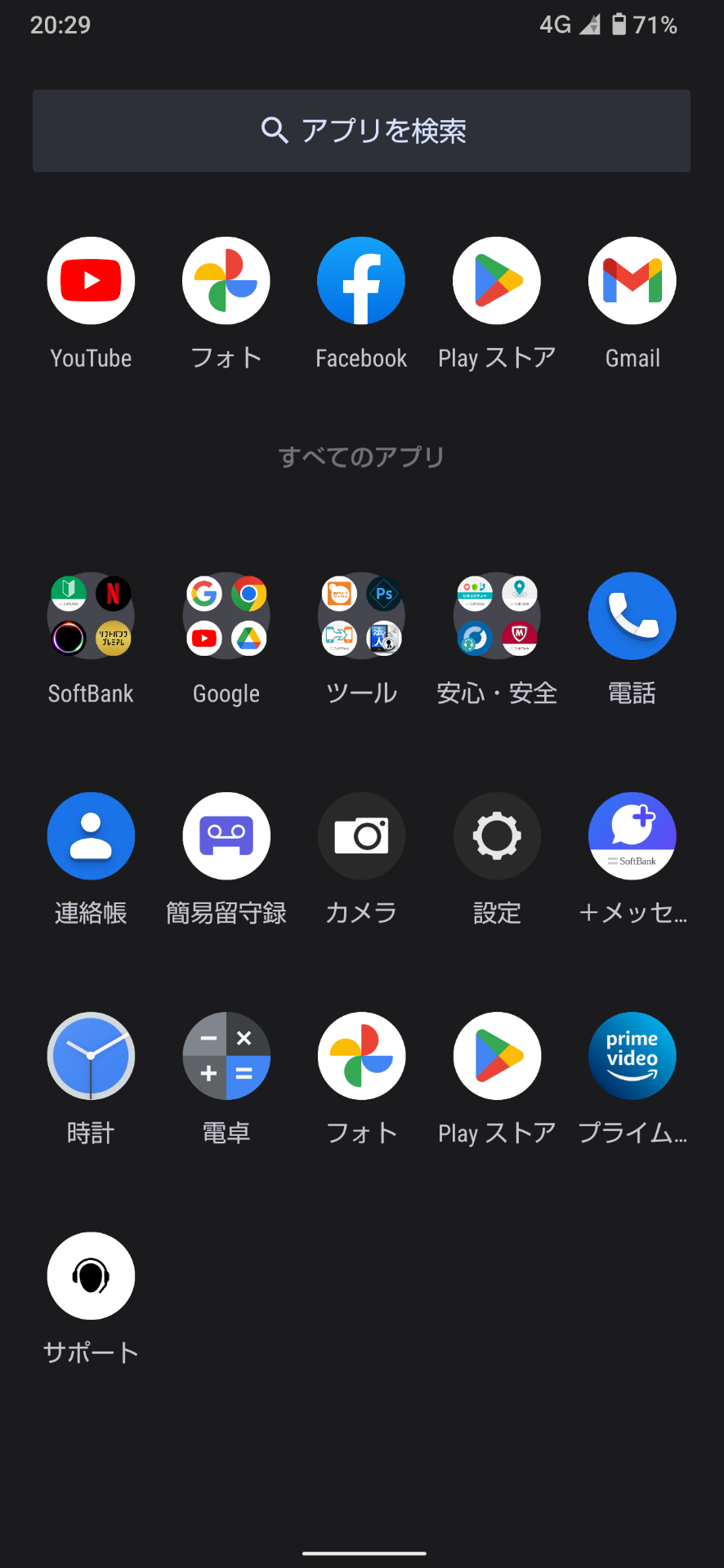Launch the 電卓 calculator
Screen dimensions: 724x1568
[226, 1055]
